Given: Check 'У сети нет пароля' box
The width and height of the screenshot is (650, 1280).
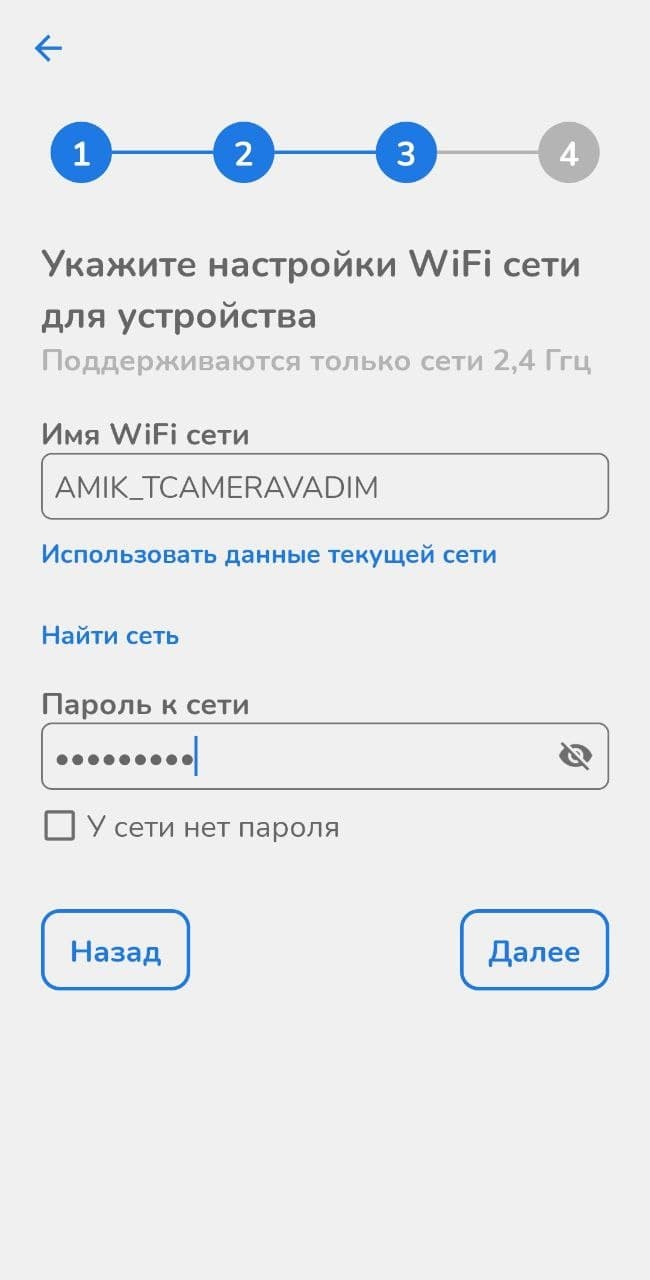Looking at the screenshot, I should tap(60, 826).
